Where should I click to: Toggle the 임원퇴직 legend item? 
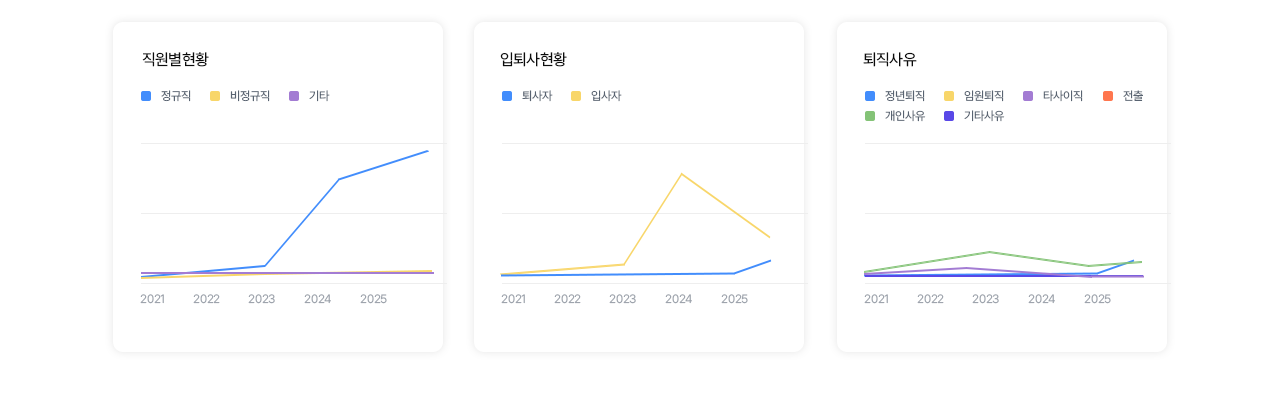click(974, 96)
